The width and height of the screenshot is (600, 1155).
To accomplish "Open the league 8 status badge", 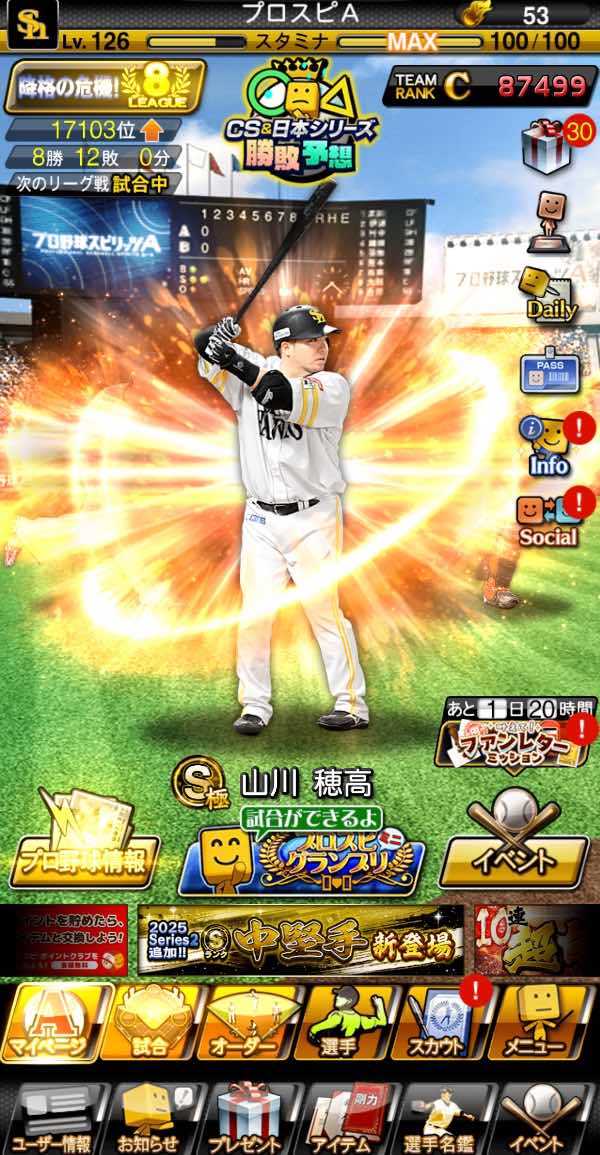I will [x=105, y=87].
